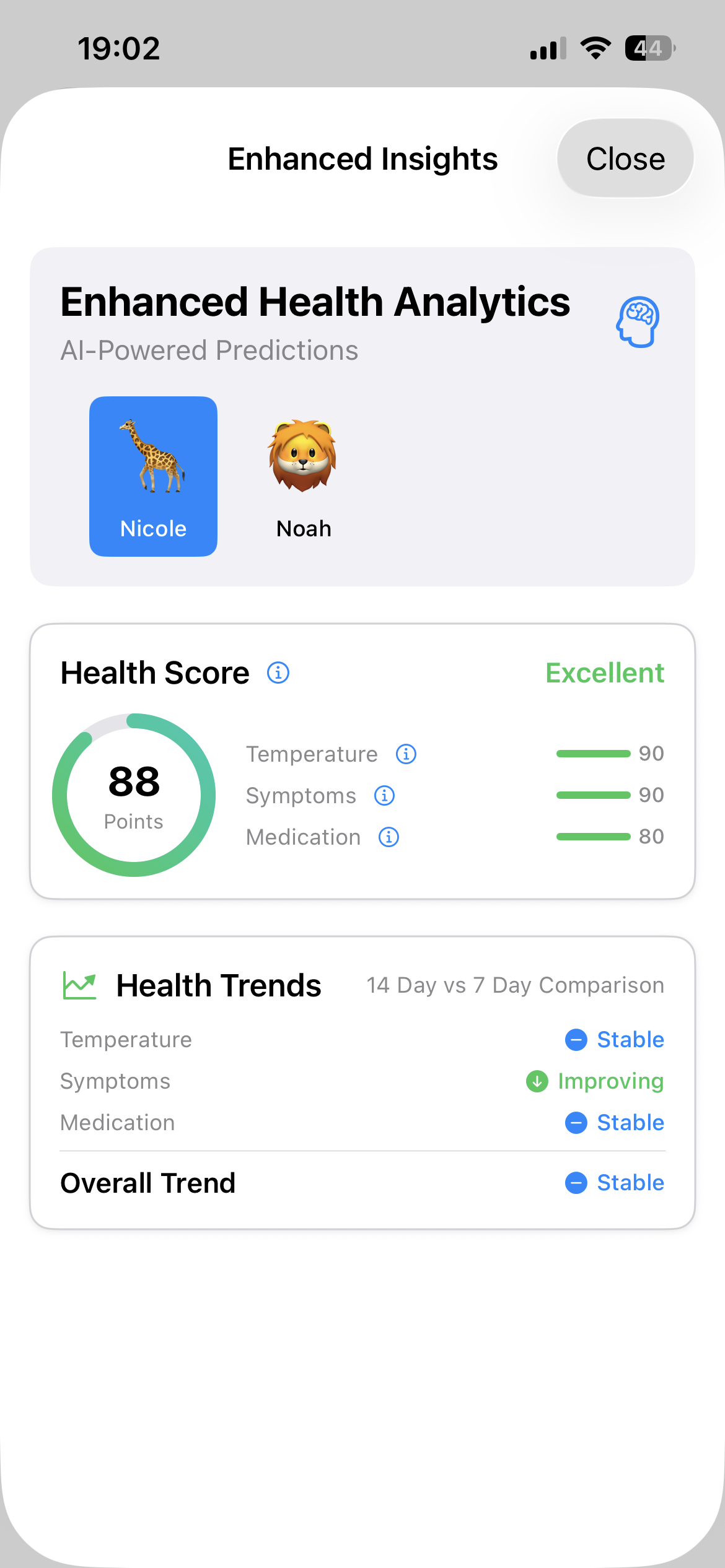Click the brain icon beside Enhanced Health Analytics

pos(638,320)
